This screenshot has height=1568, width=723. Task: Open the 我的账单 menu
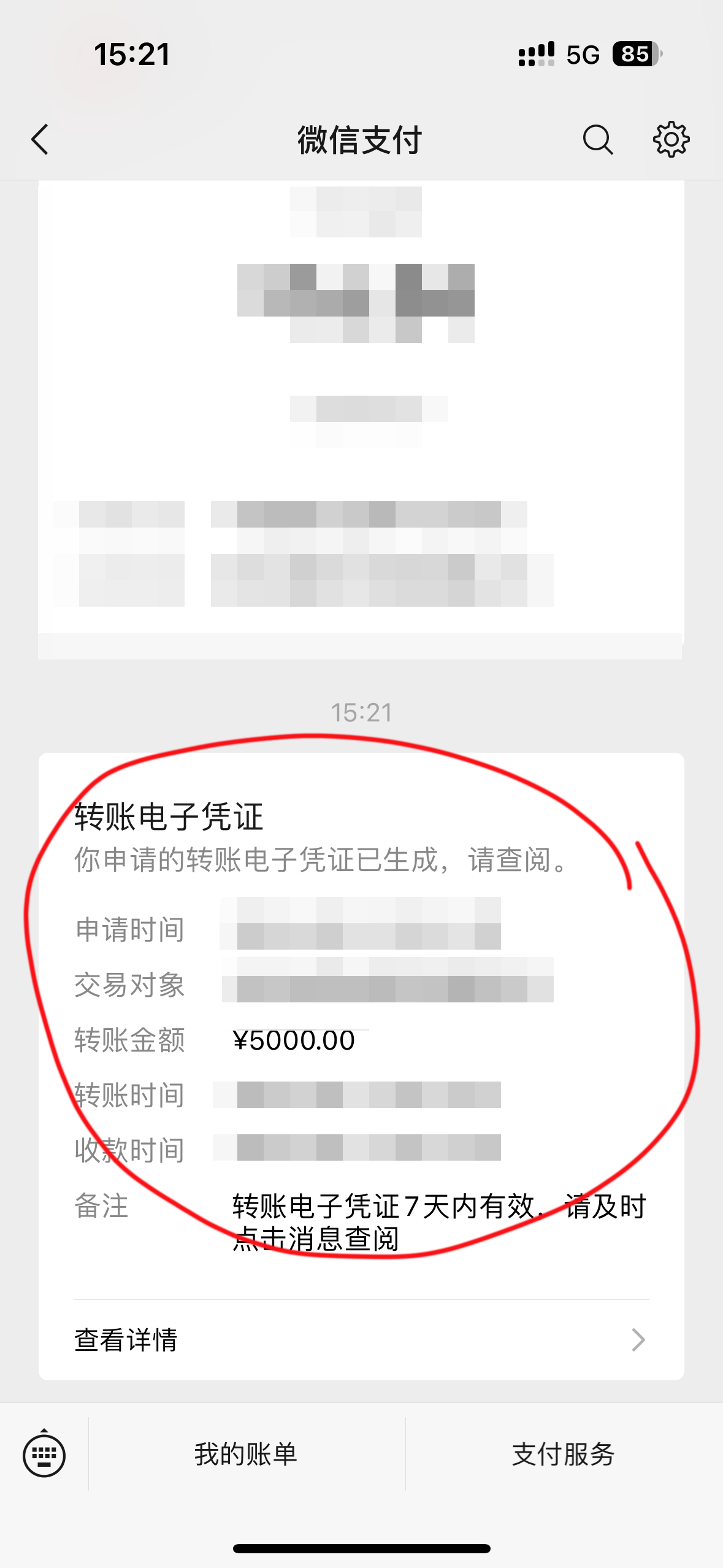(246, 1455)
